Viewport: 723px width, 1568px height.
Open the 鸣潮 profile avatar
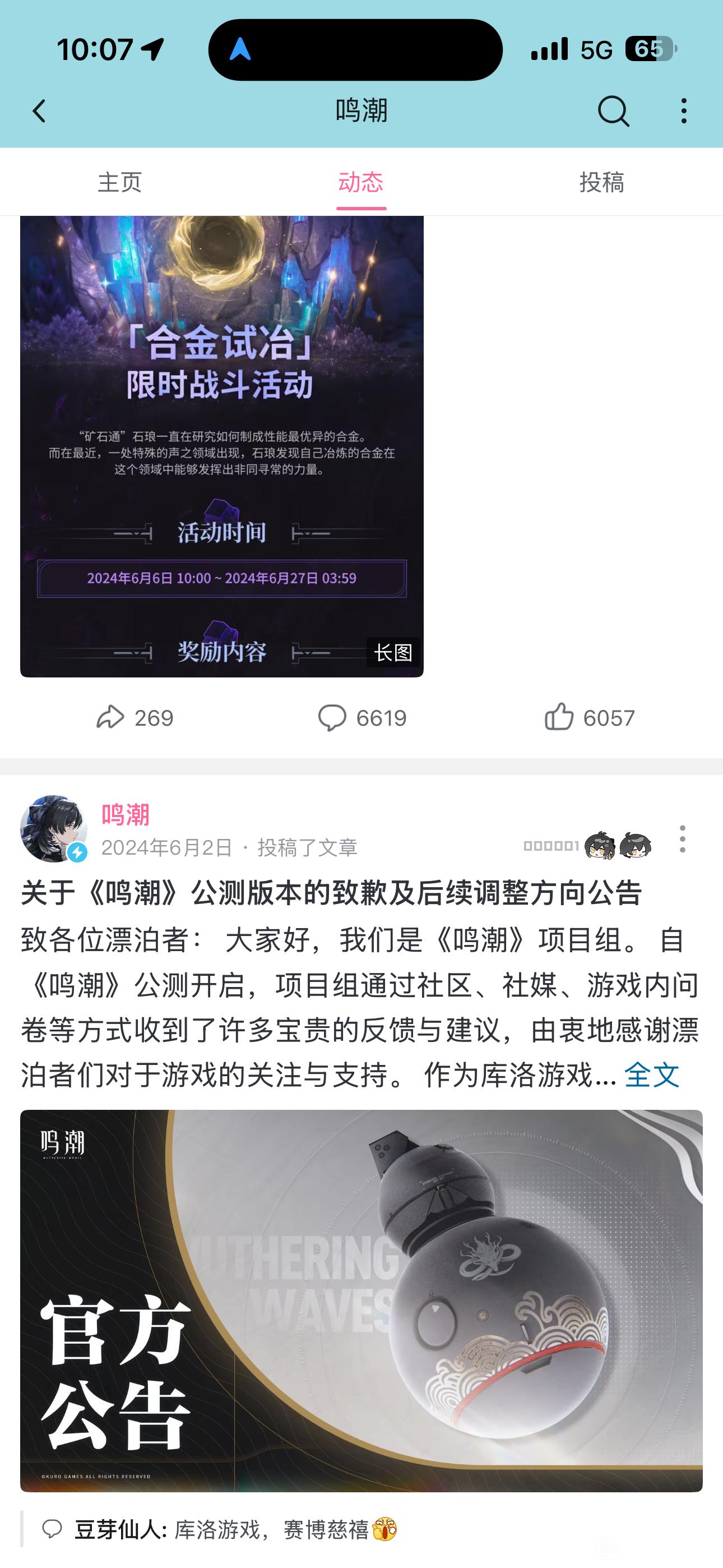[x=54, y=828]
